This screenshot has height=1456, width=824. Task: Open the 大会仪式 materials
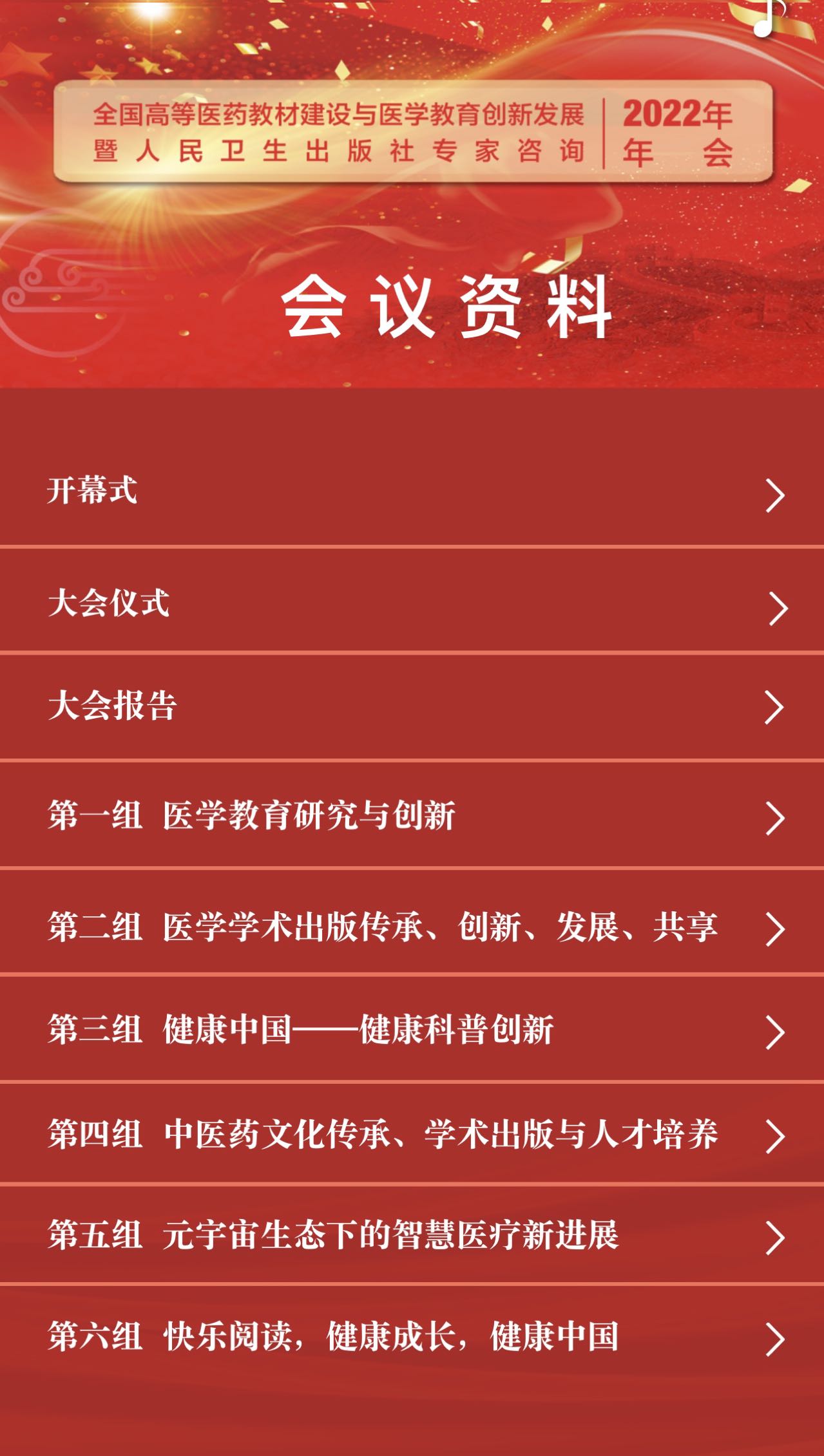point(412,604)
